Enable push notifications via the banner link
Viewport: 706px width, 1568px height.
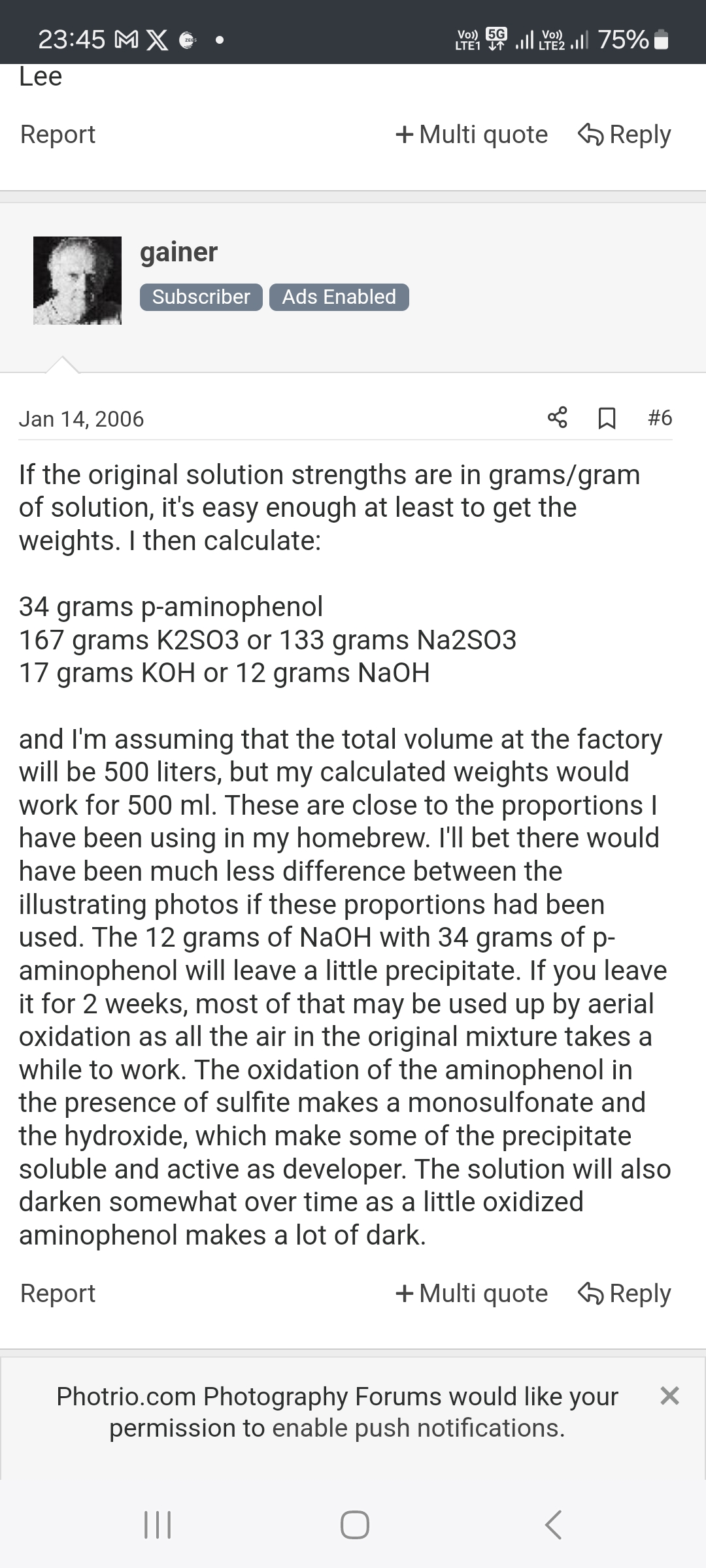(418, 1428)
